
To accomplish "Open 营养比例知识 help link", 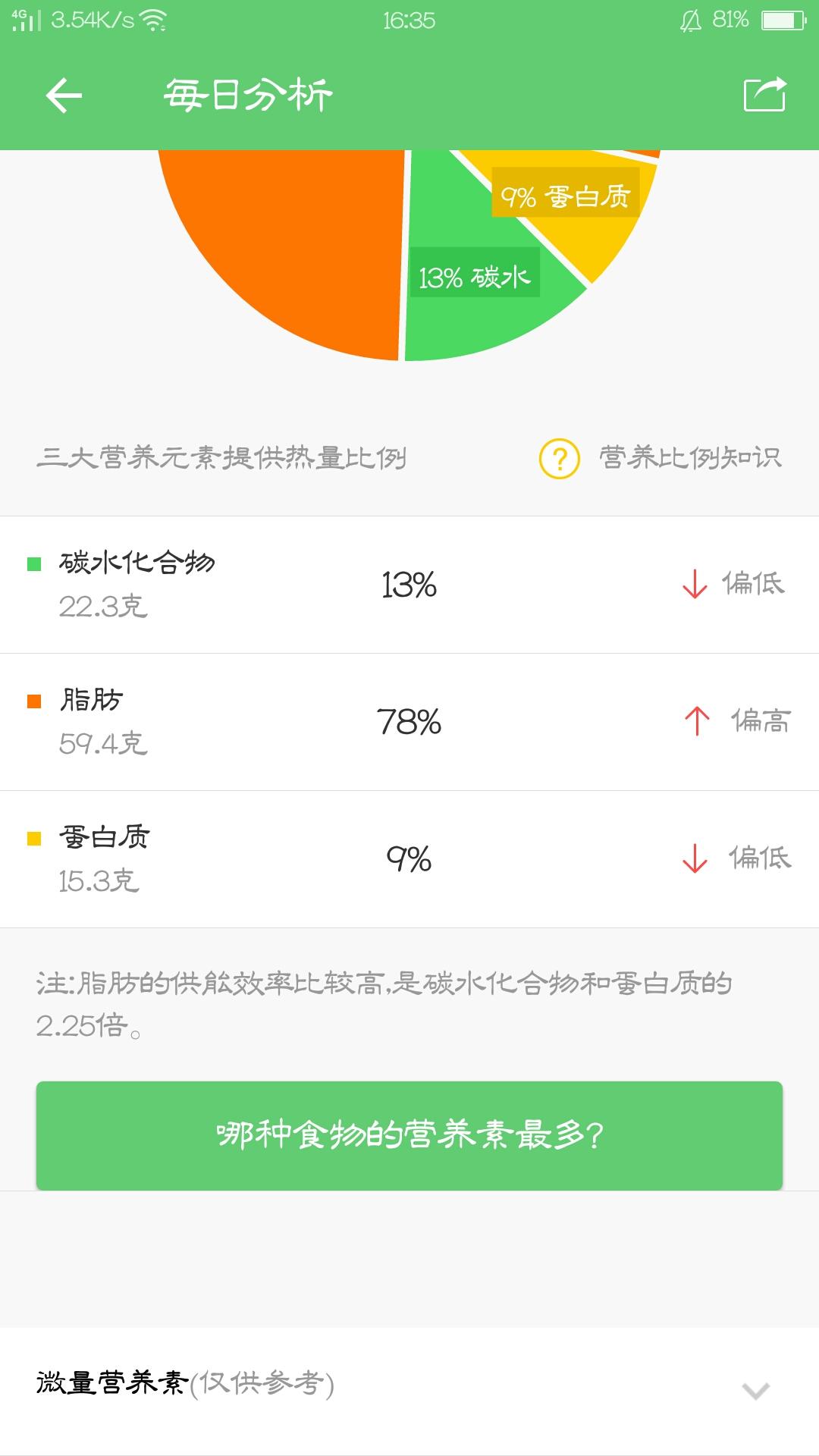I will pyautogui.click(x=661, y=458).
